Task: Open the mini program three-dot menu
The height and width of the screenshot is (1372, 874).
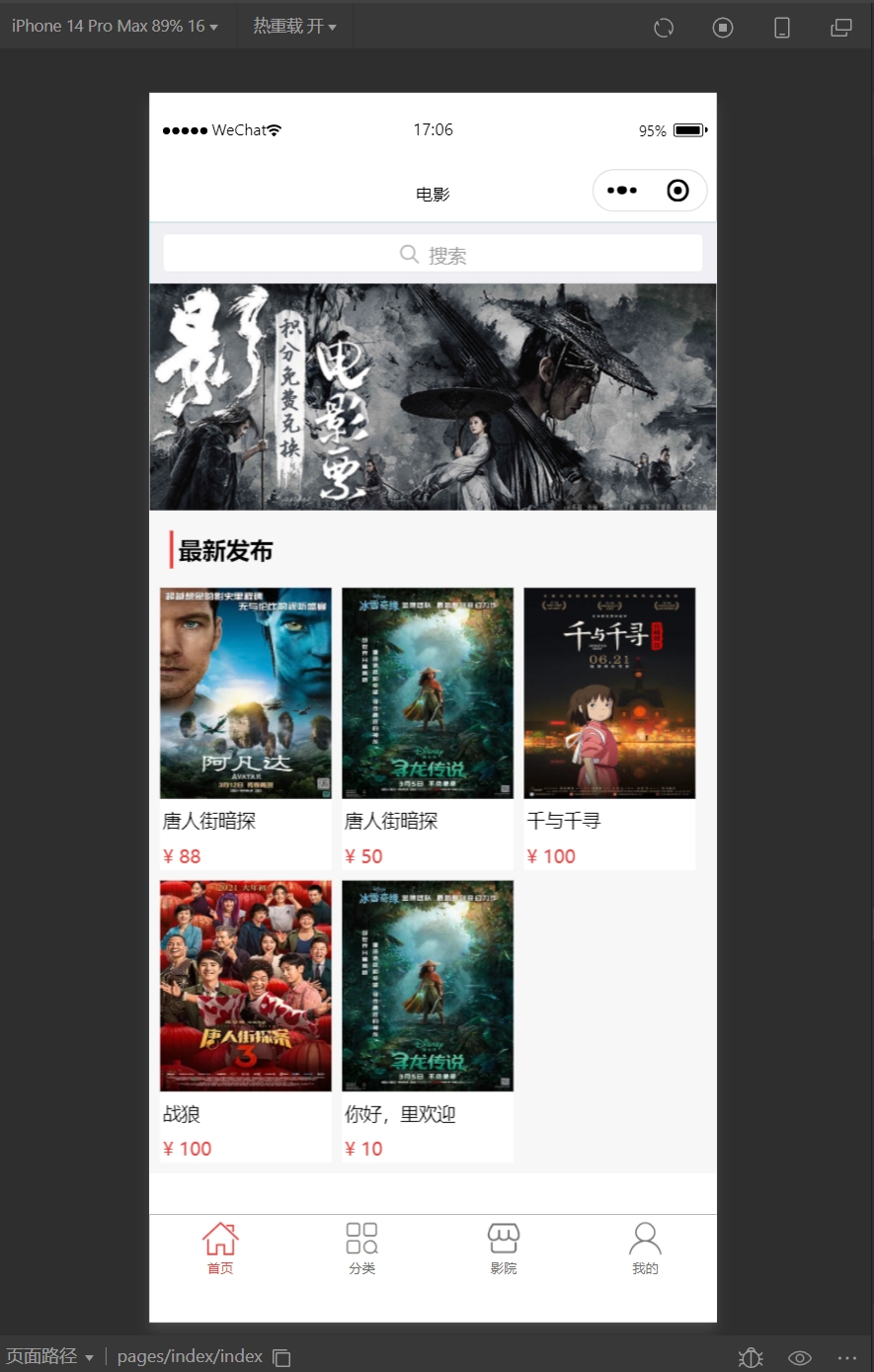Action: point(622,191)
